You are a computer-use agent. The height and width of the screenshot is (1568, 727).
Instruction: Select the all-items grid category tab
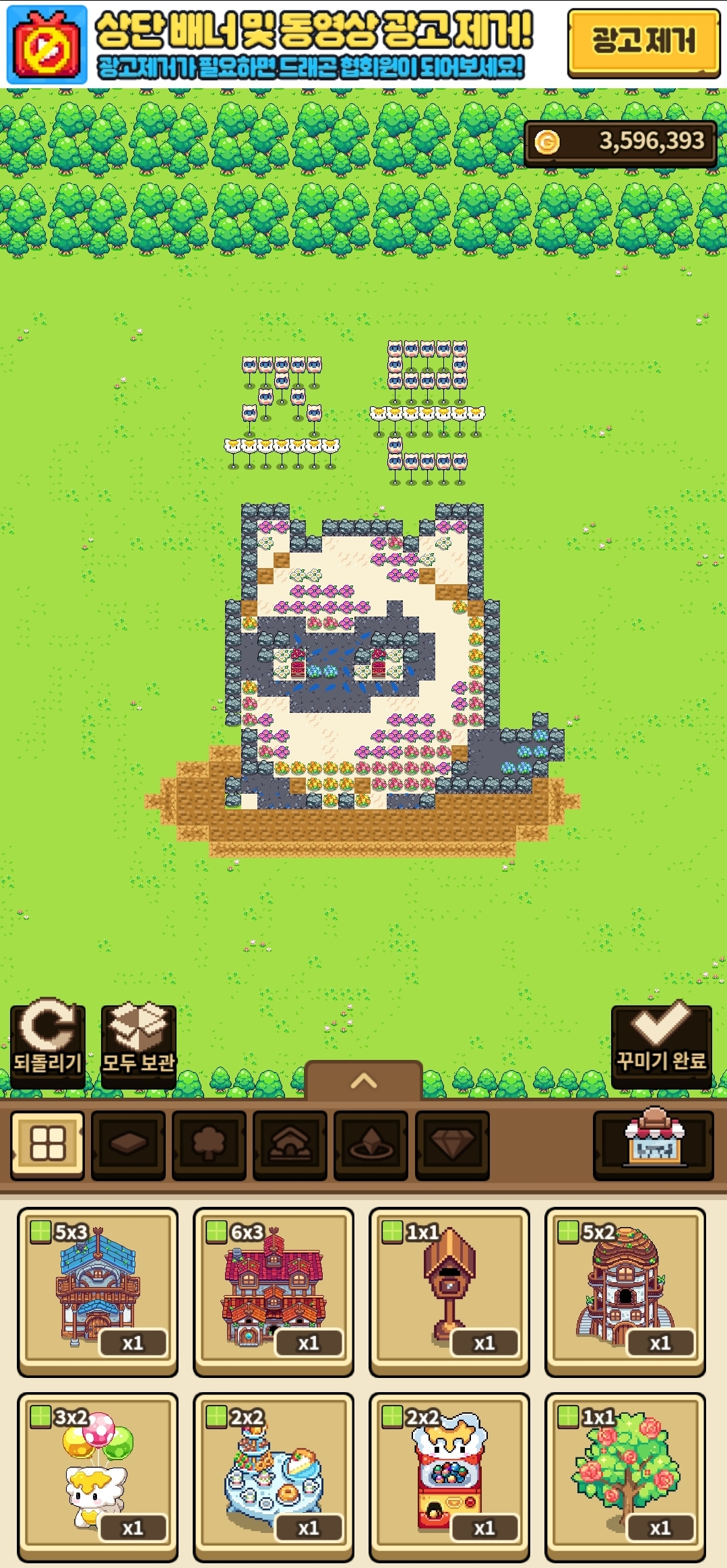pyautogui.click(x=47, y=1144)
